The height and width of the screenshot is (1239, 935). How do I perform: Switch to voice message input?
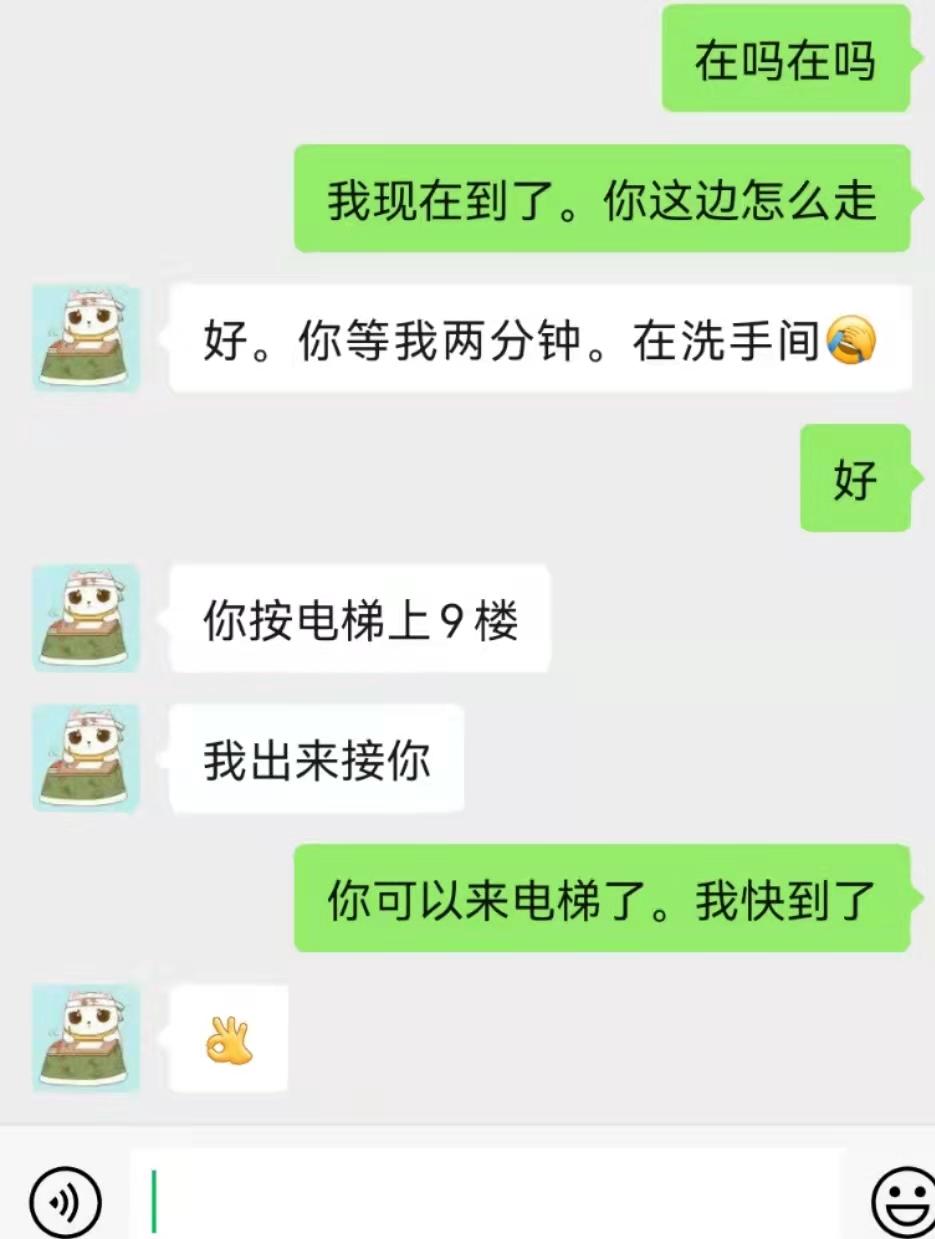[x=65, y=1200]
